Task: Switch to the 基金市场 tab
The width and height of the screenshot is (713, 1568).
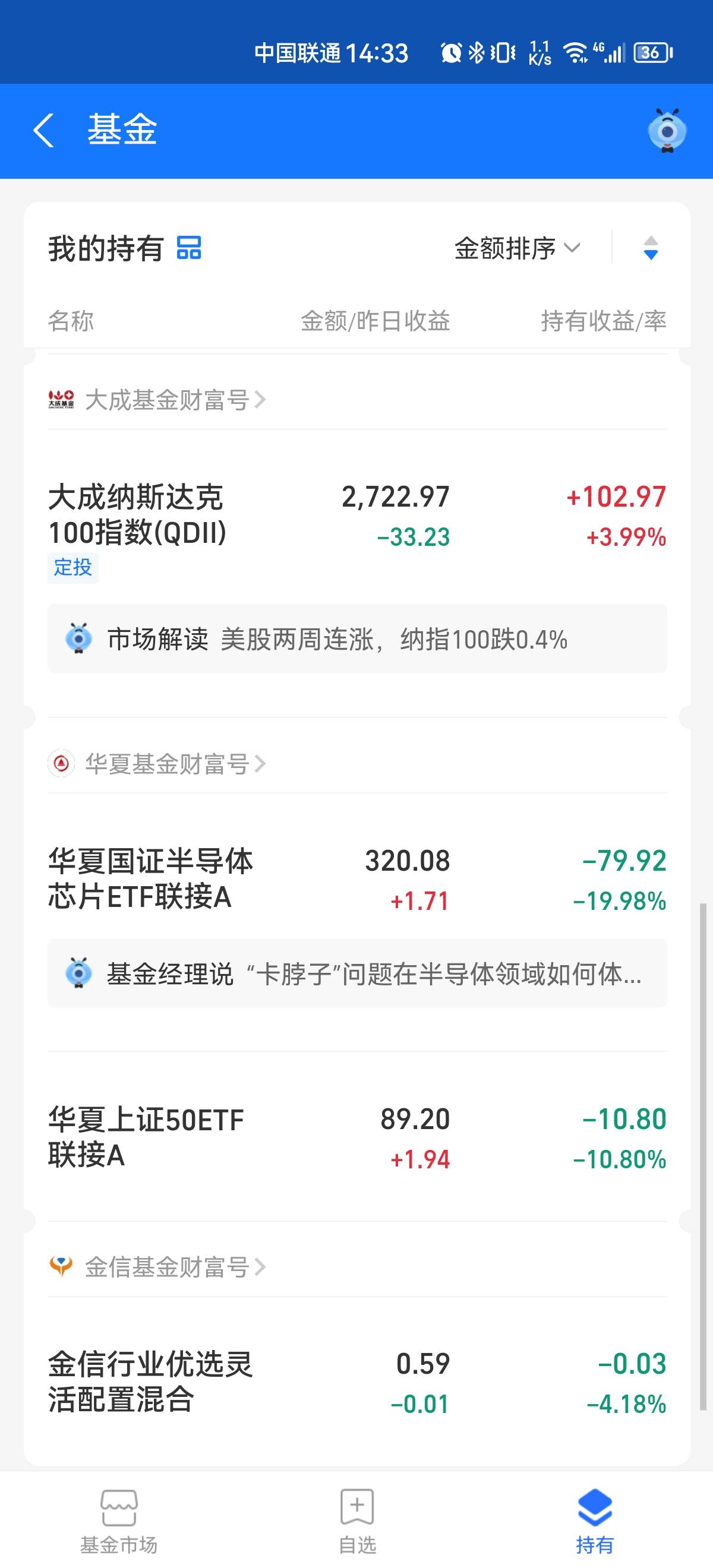Action: tap(119, 1520)
